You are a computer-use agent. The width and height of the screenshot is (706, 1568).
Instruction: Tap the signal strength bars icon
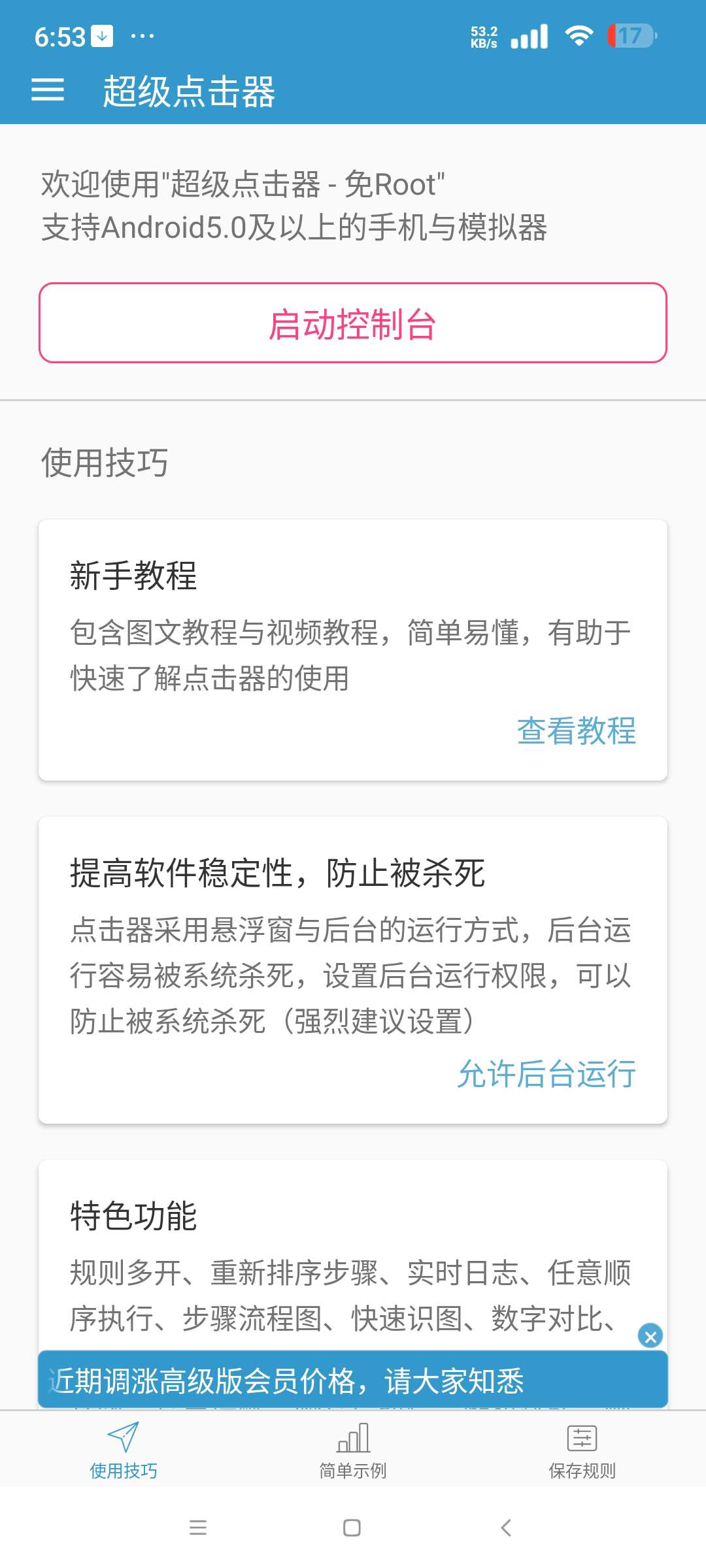click(x=531, y=37)
